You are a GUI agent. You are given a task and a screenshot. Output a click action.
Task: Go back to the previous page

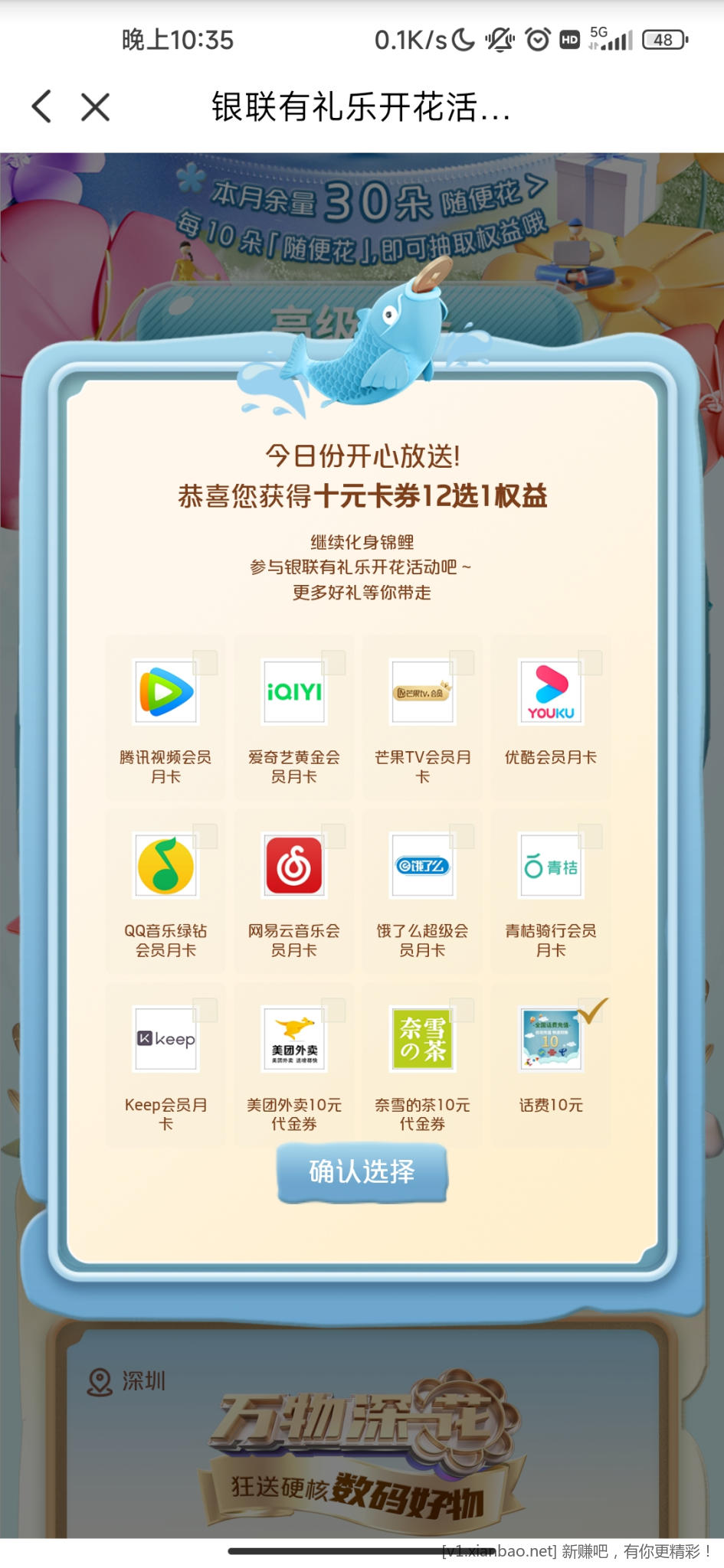[x=42, y=106]
